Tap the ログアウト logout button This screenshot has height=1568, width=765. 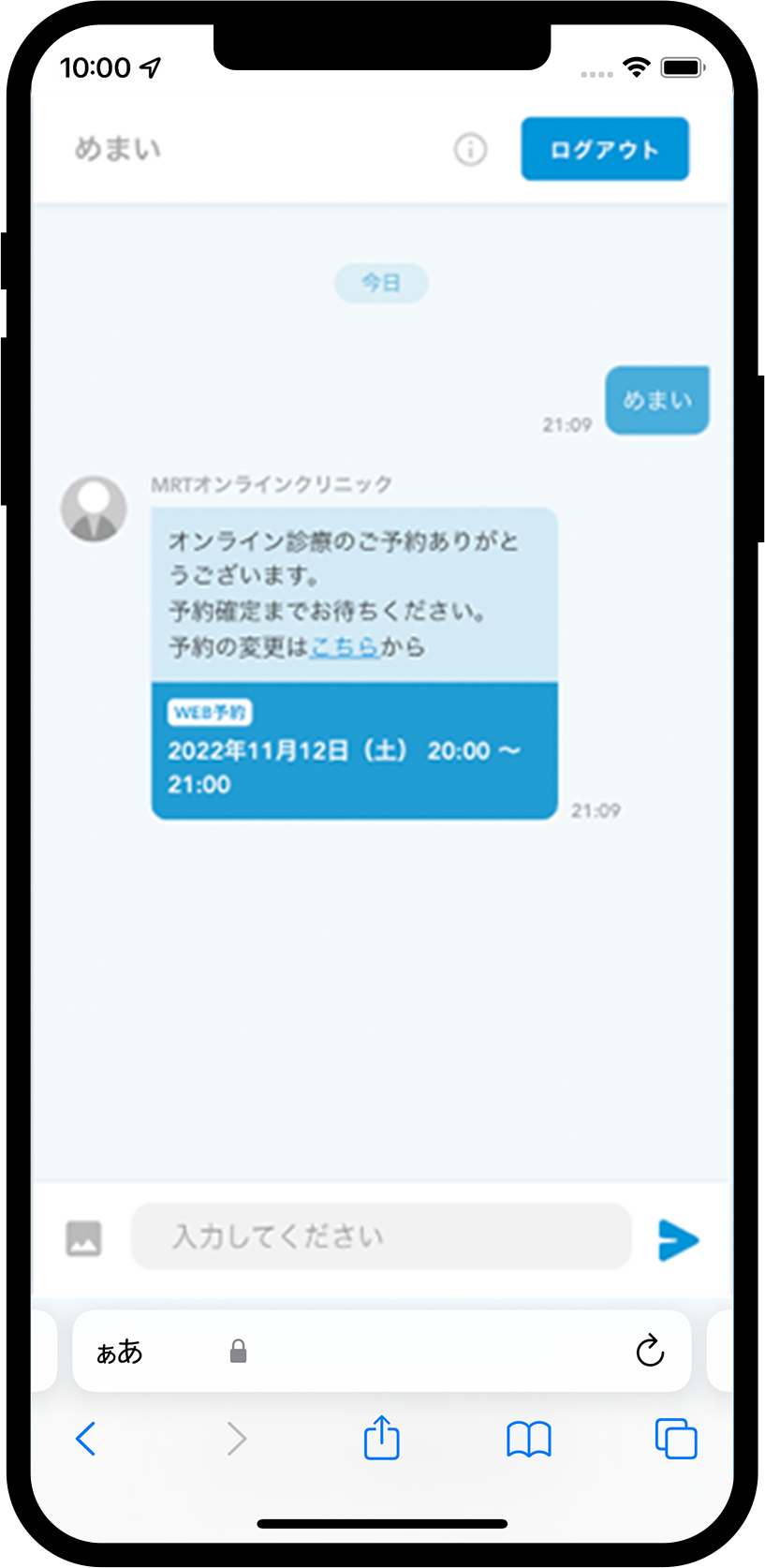point(605,149)
